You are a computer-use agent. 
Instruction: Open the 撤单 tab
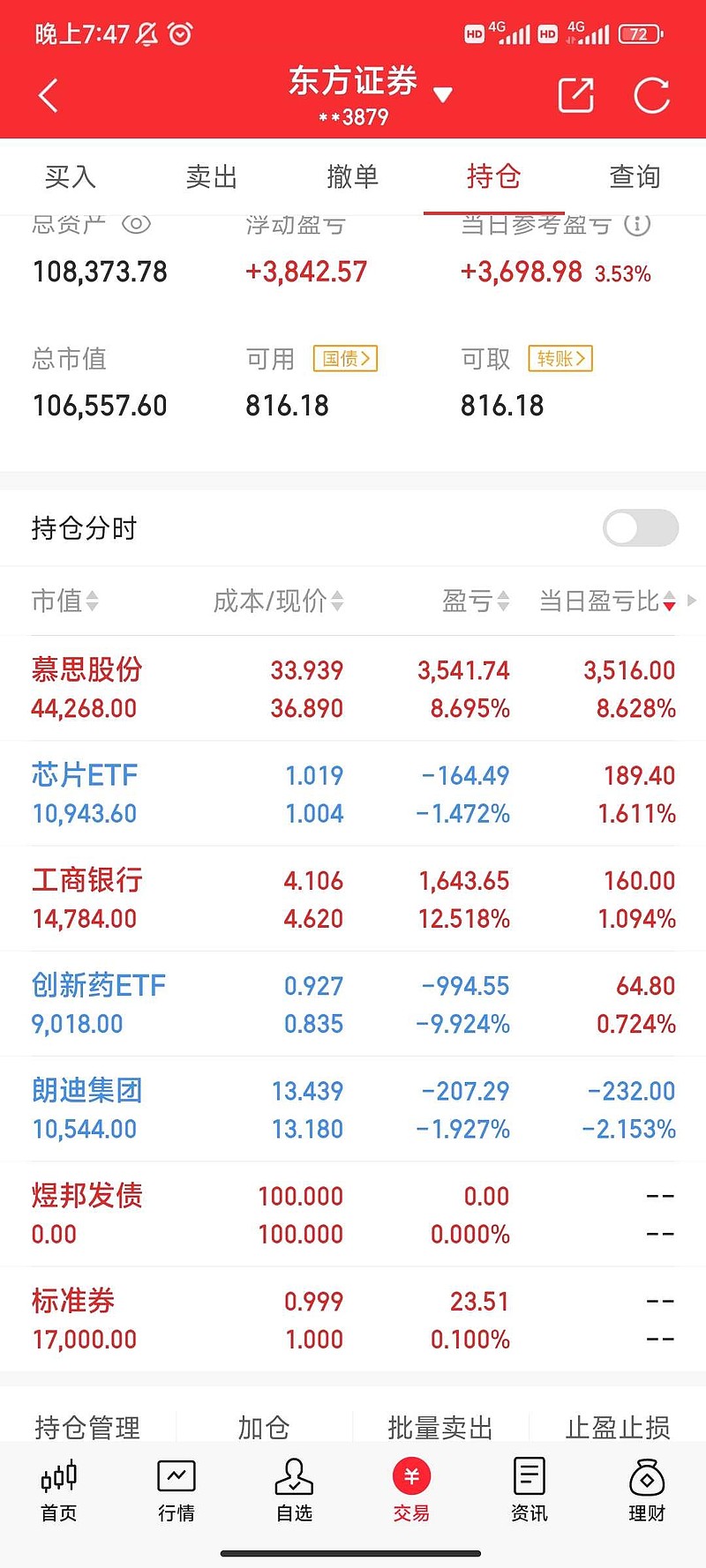click(353, 176)
